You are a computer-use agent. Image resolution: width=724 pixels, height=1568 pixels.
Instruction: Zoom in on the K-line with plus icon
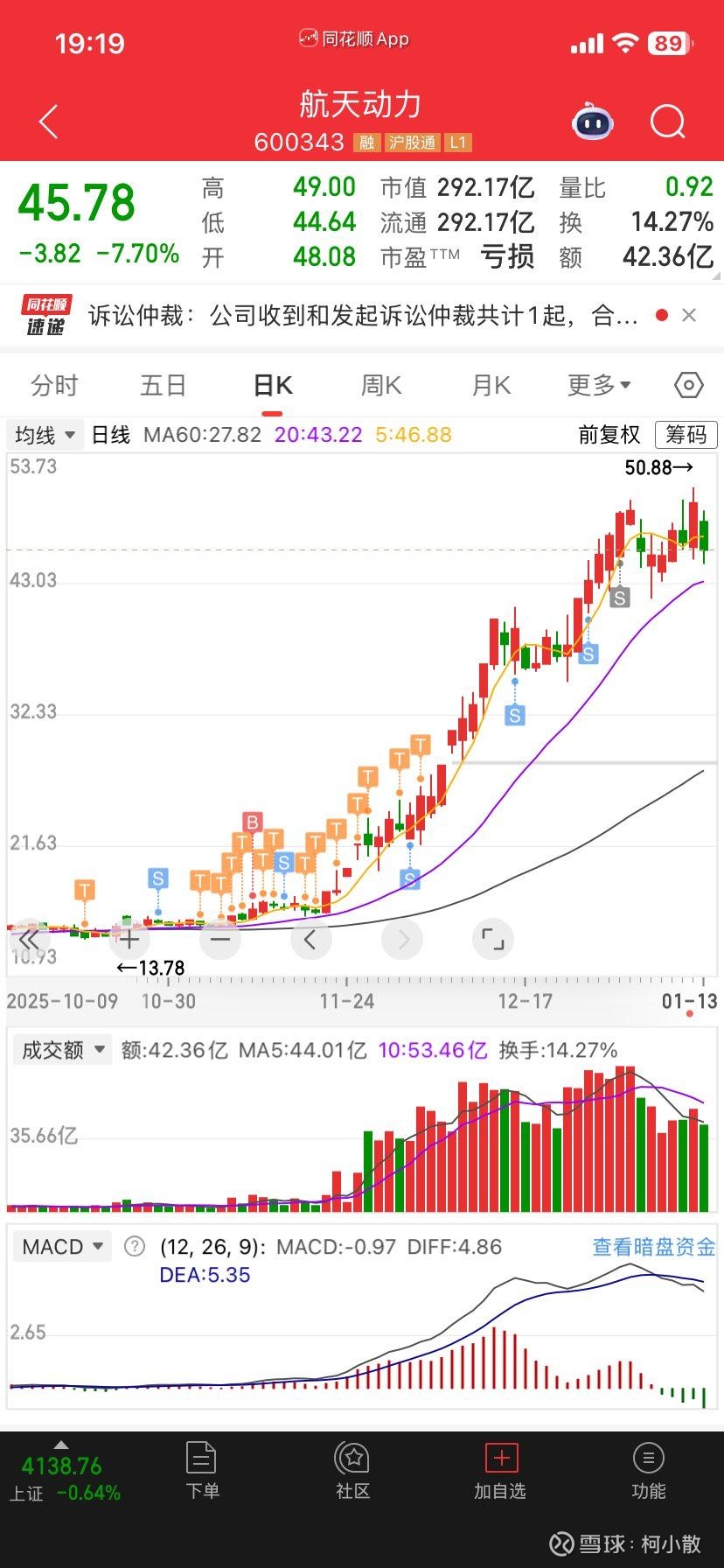tap(129, 939)
